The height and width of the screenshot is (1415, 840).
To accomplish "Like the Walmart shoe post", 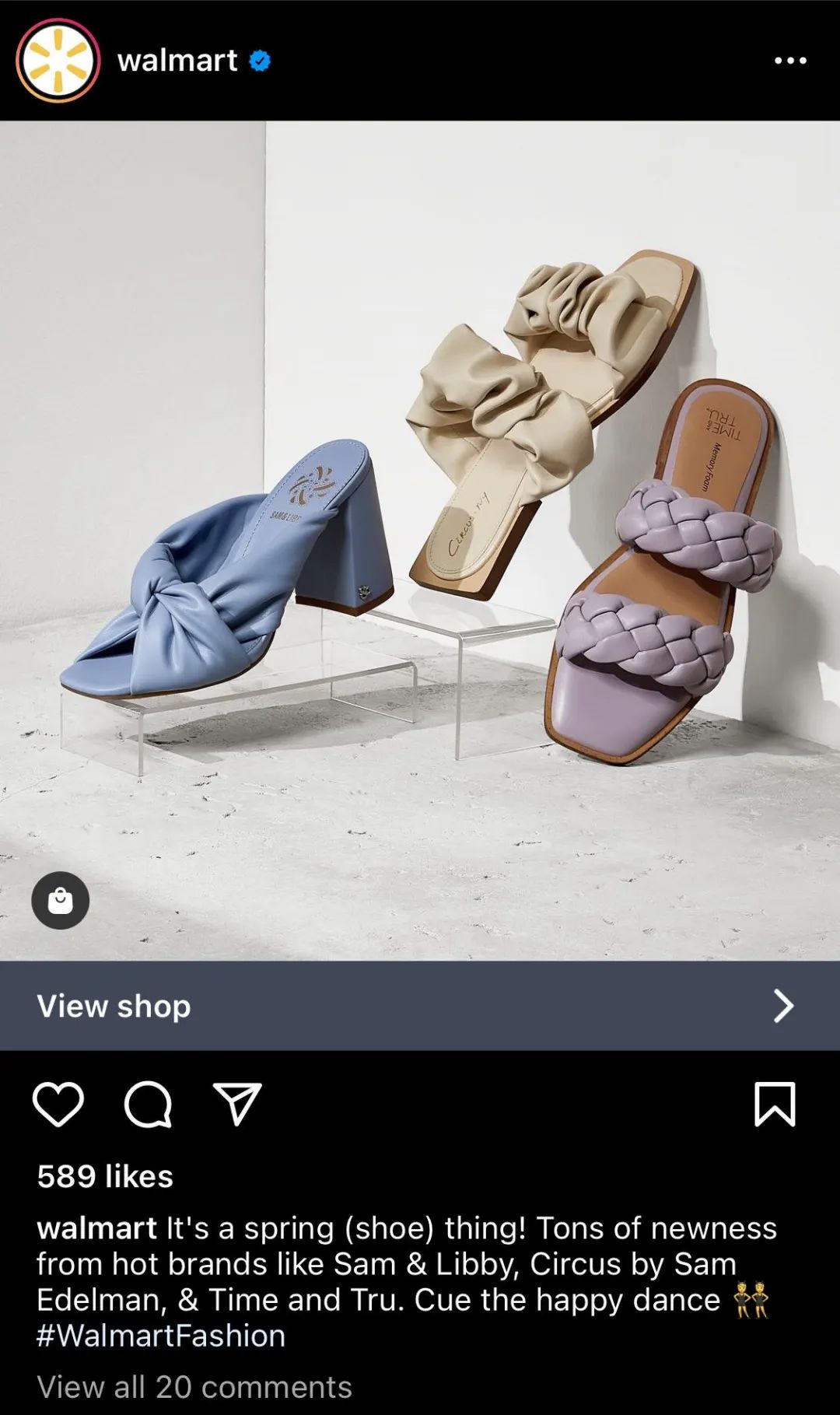I will tap(58, 1104).
